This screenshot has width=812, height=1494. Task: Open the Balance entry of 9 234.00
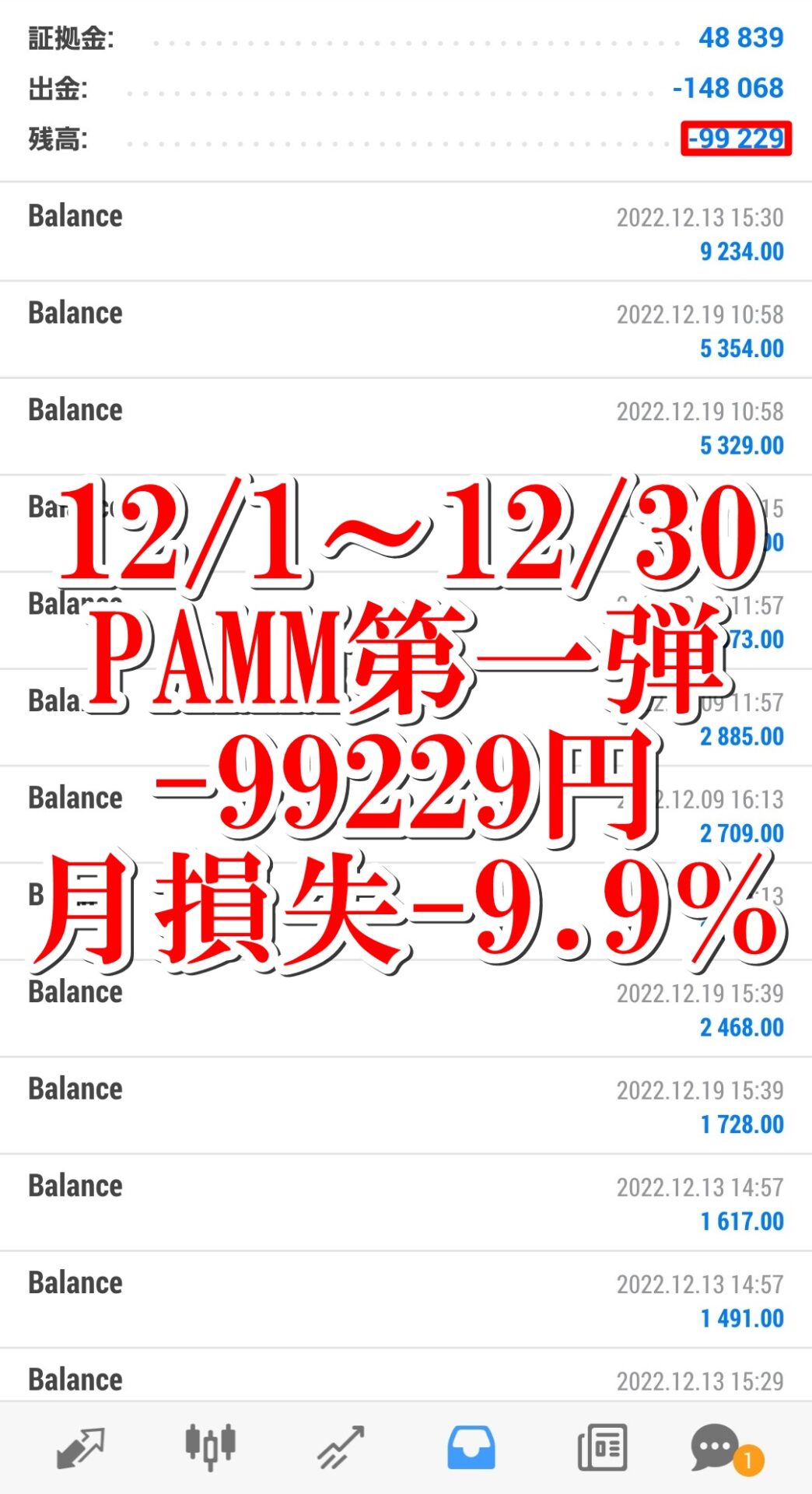pos(406,232)
